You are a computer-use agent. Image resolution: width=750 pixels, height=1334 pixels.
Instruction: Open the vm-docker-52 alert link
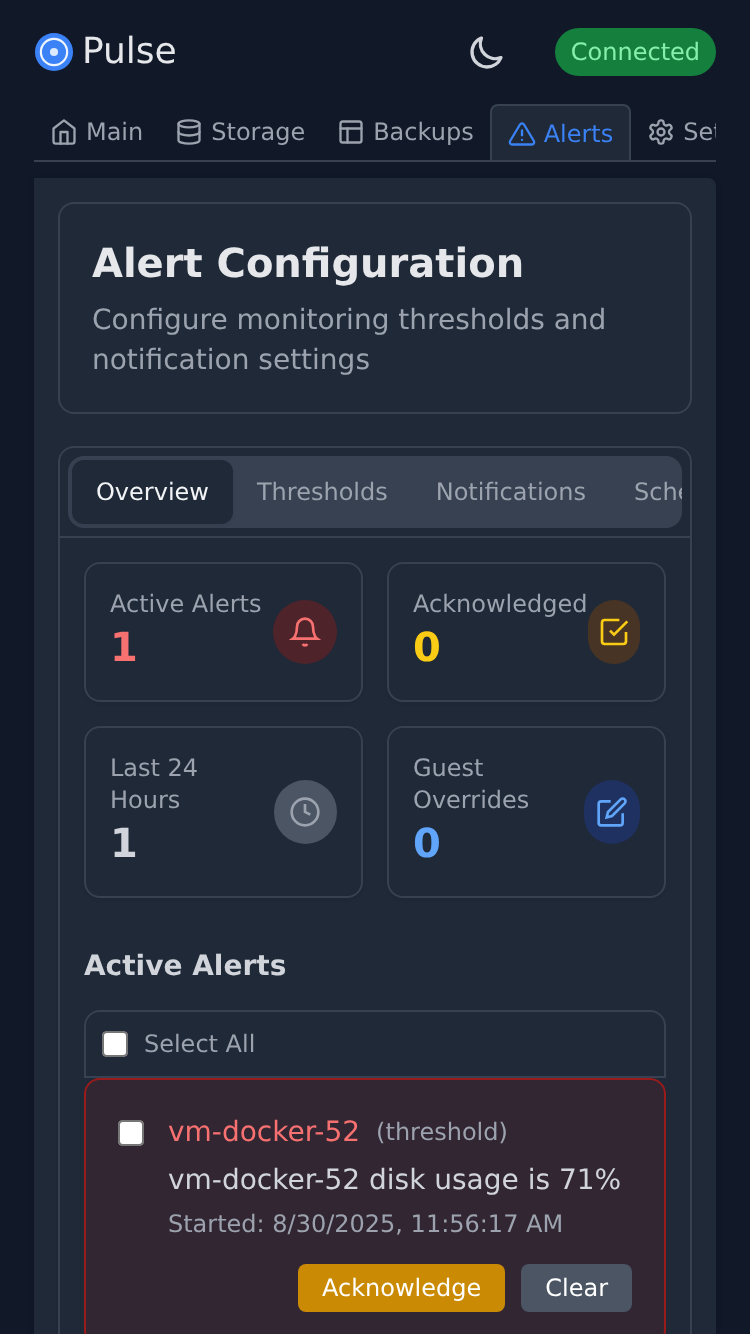pyautogui.click(x=263, y=1132)
